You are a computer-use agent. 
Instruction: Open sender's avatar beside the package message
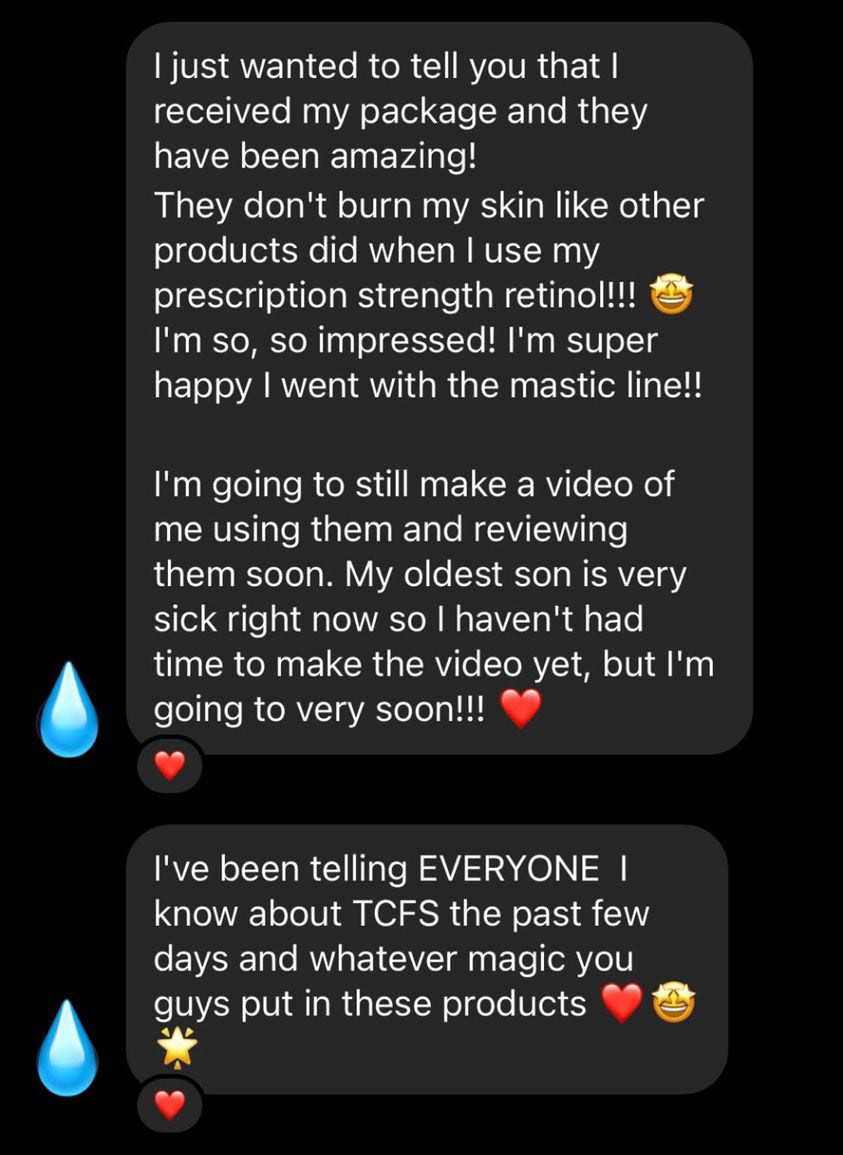coord(69,708)
